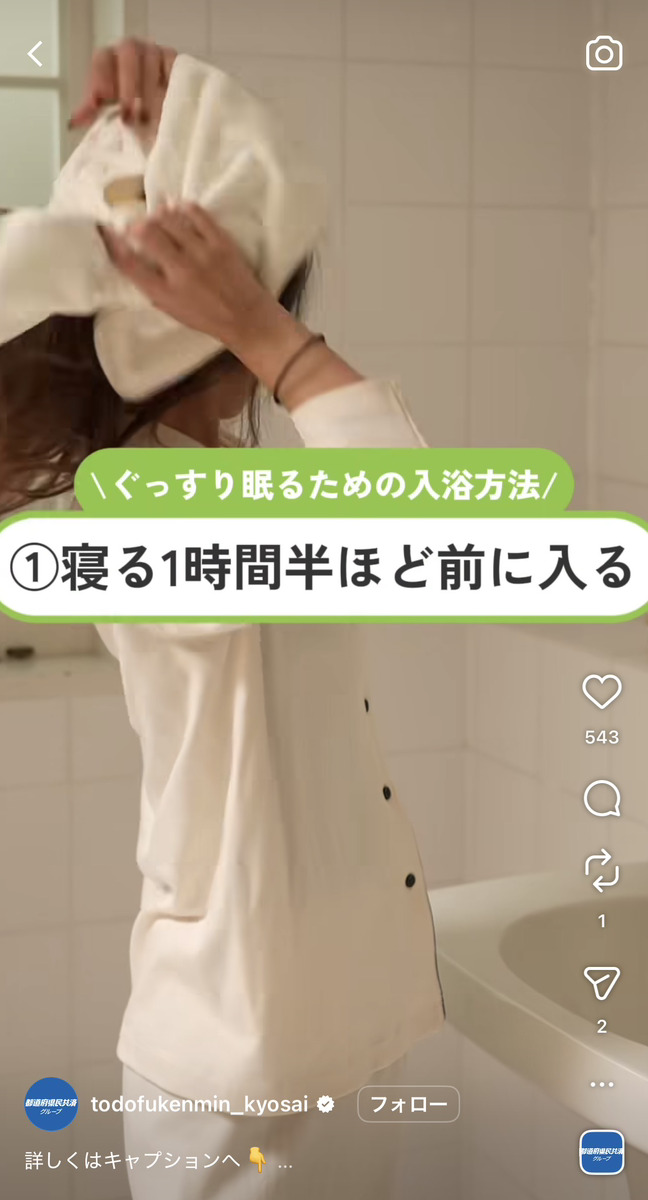The image size is (648, 1200).
Task: View the todofukenmin_kyosai profile picture
Action: click(x=51, y=1104)
